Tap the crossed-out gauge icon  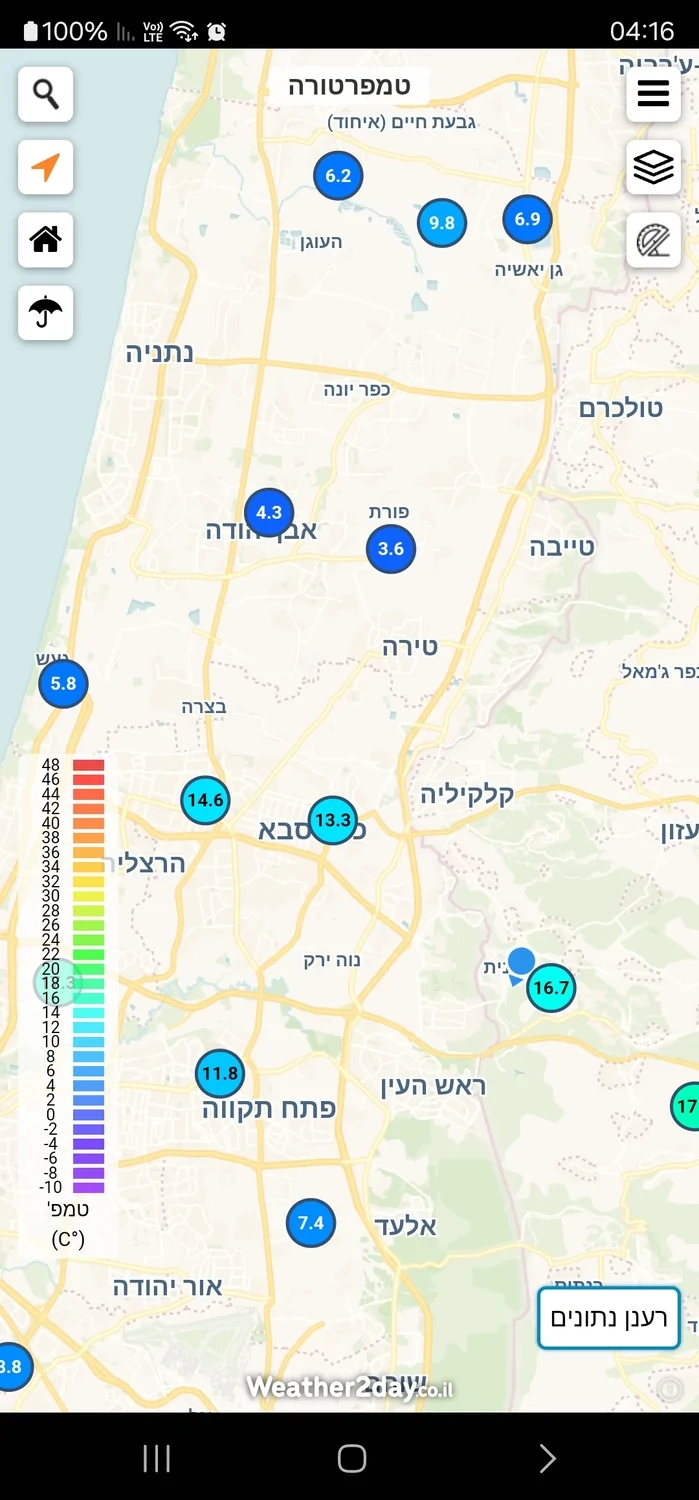click(x=653, y=240)
